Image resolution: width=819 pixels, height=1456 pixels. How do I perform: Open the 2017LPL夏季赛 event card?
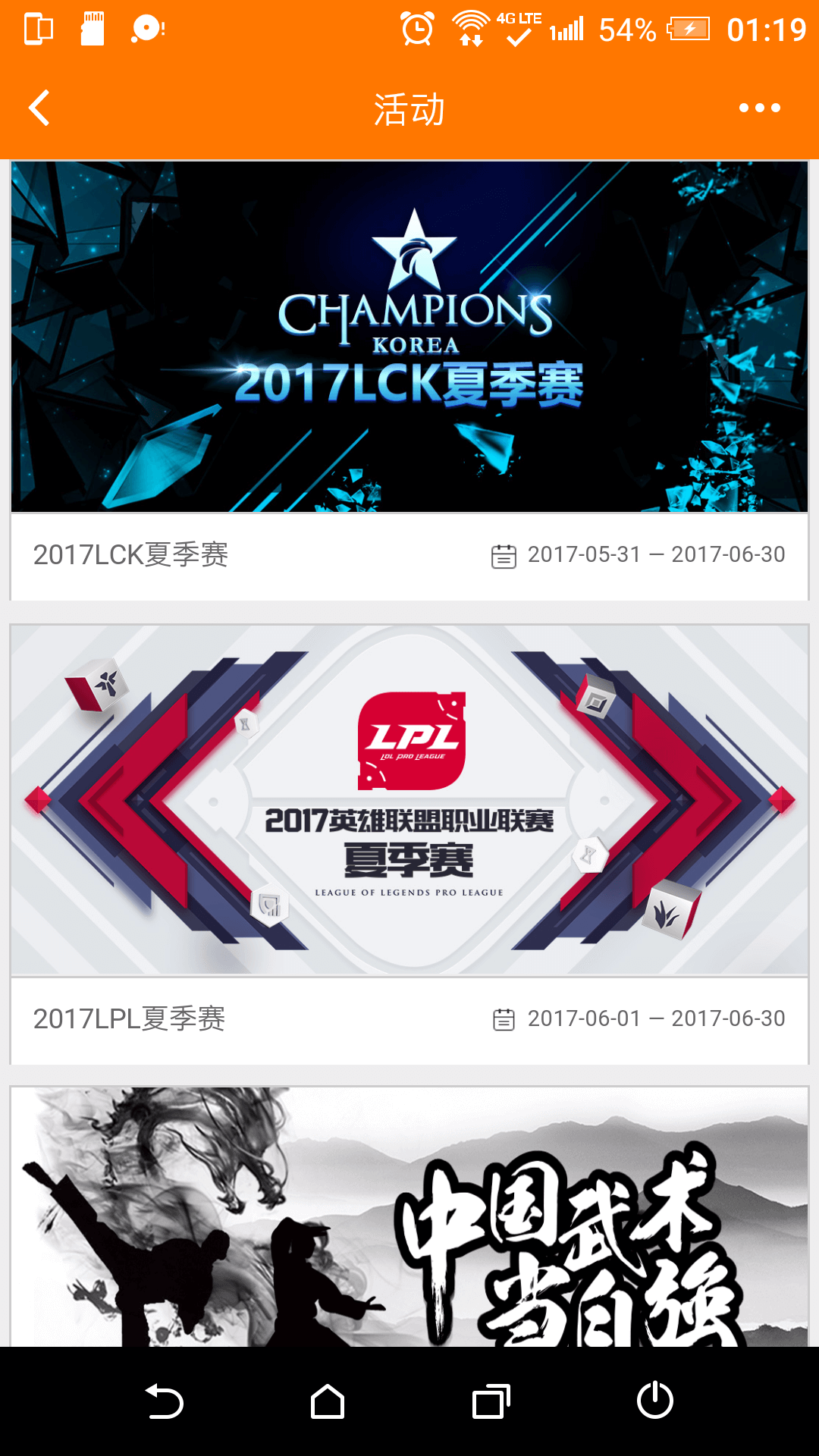[x=409, y=800]
